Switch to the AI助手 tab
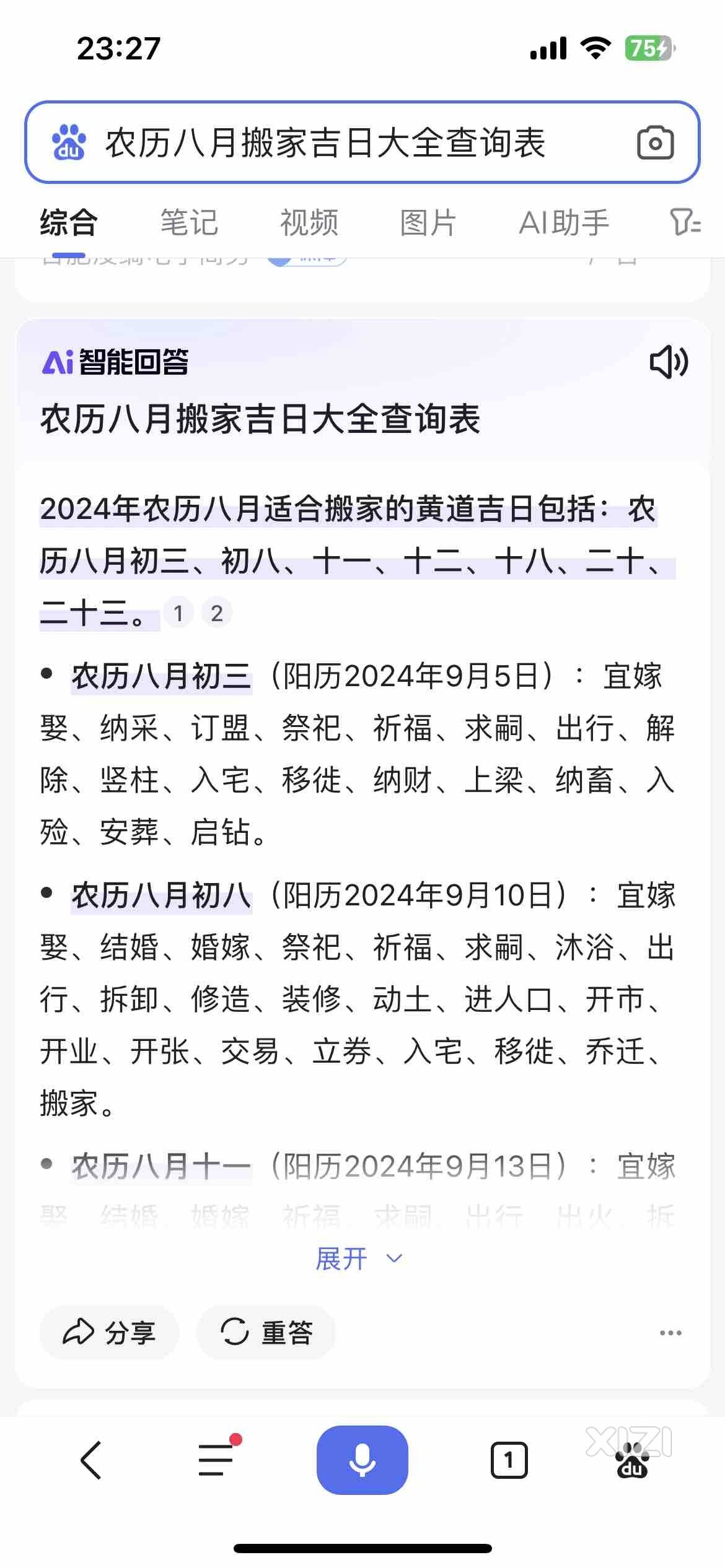This screenshot has width=725, height=1568. point(564,223)
